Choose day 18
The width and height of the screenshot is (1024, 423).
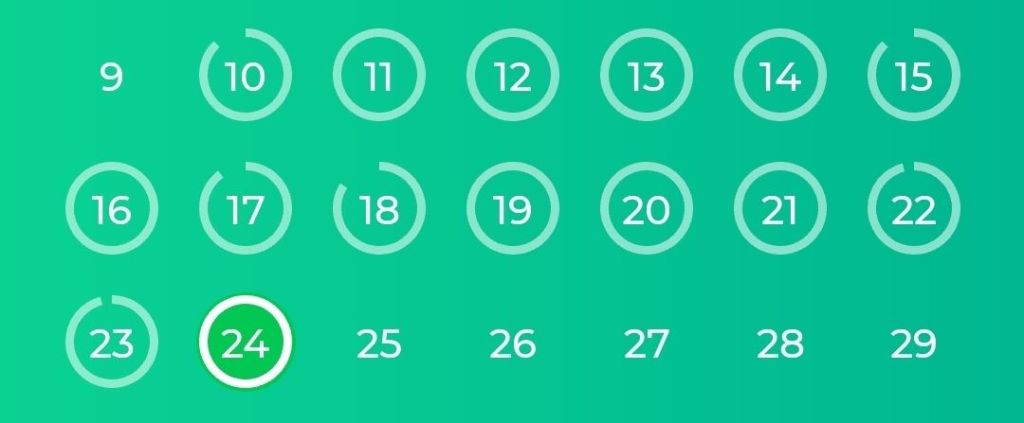(379, 210)
